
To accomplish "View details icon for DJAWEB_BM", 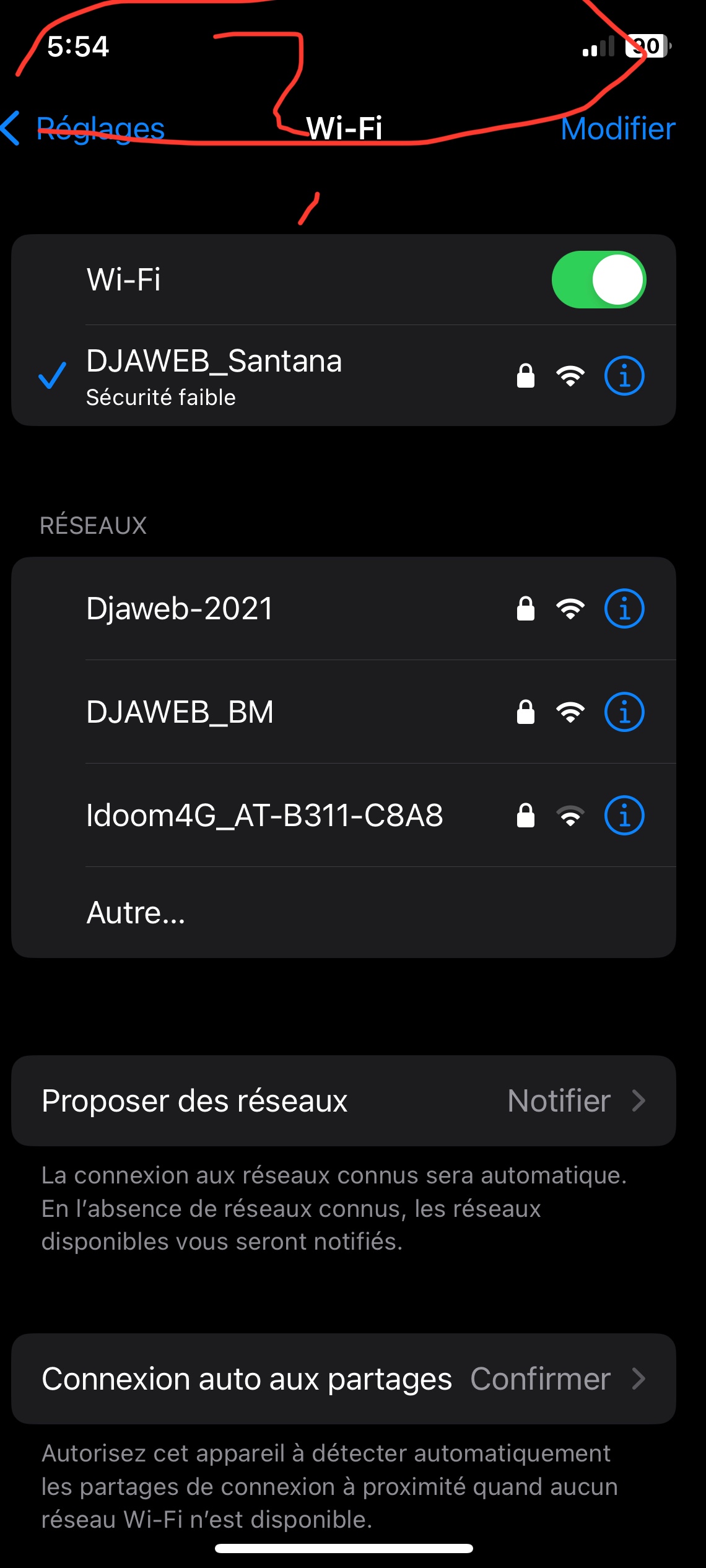I will click(x=624, y=712).
